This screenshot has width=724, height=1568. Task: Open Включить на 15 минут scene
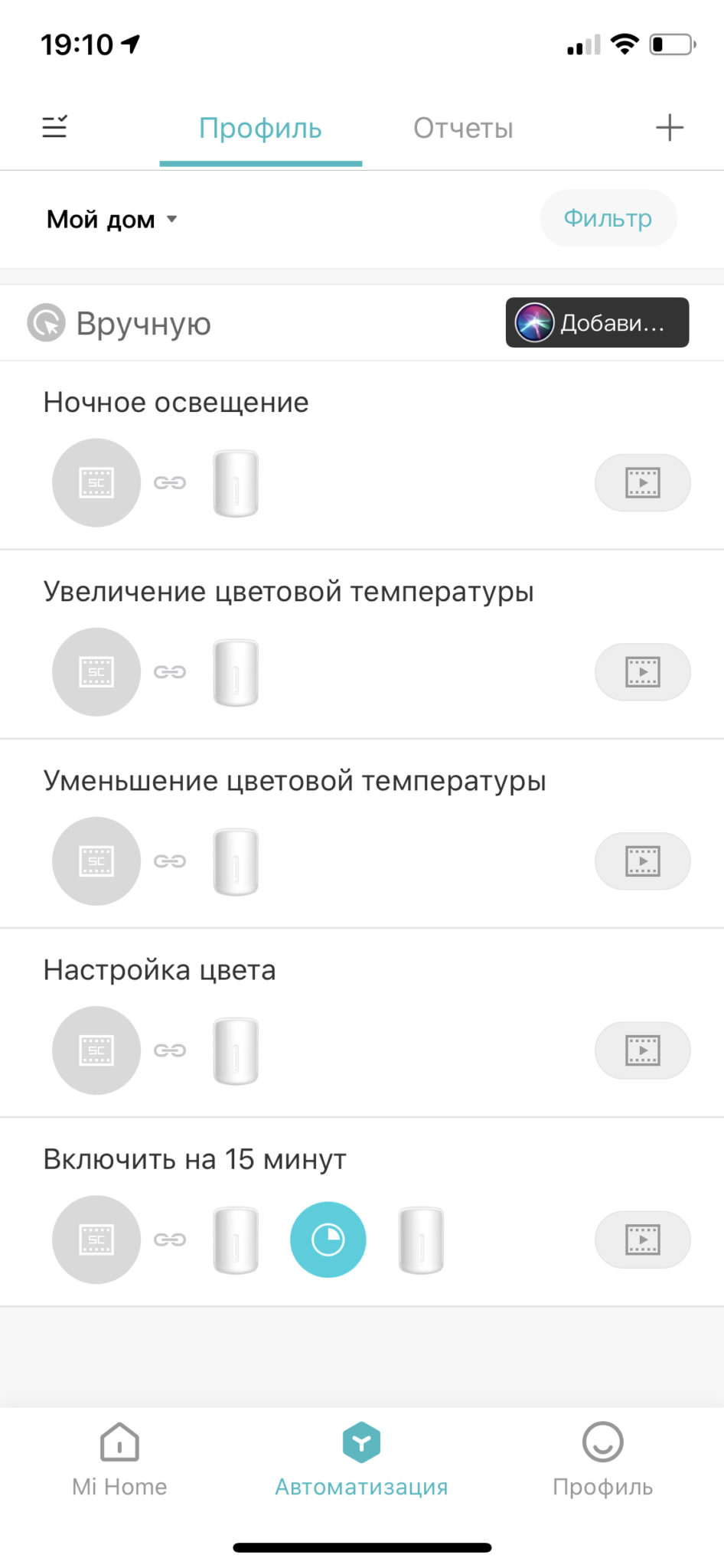click(362, 1212)
